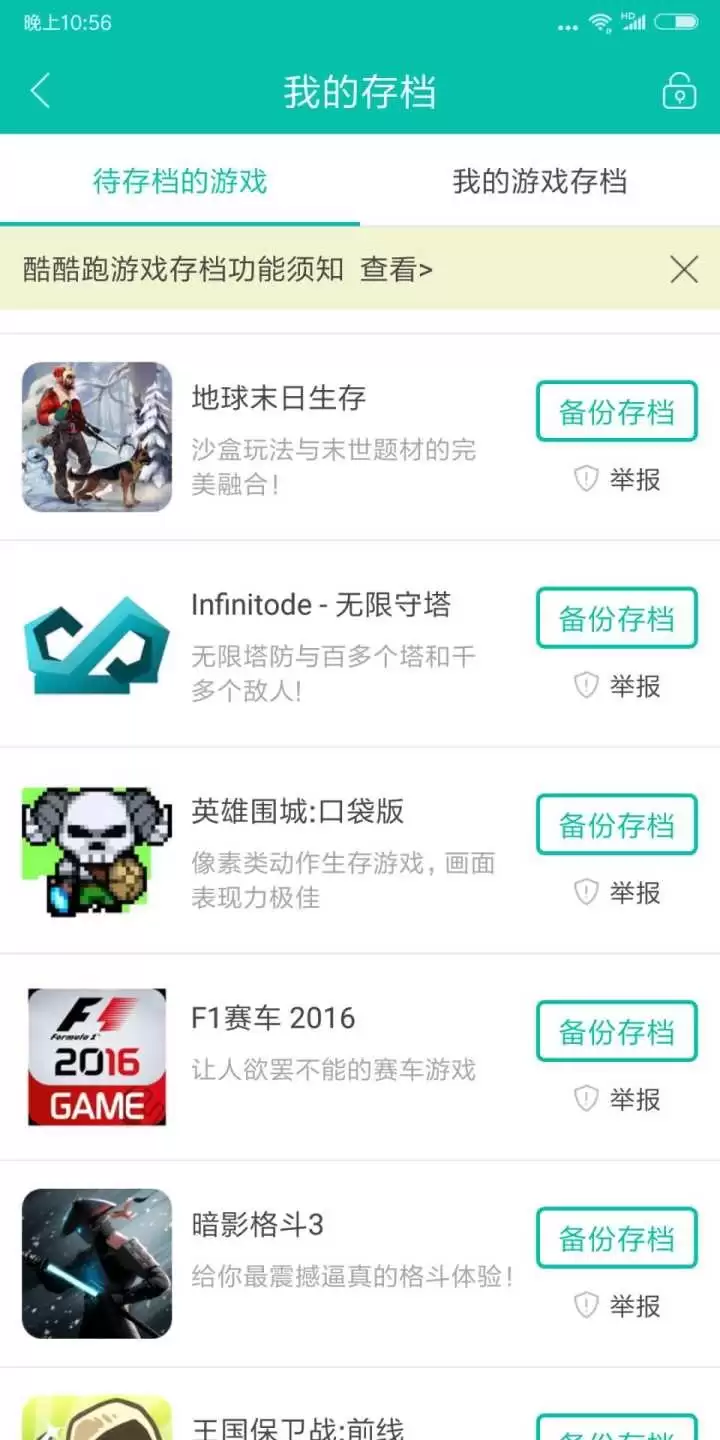Viewport: 720px width, 1440px height.
Task: Open the 查看 link in the notice banner
Action: pyautogui.click(x=400, y=269)
